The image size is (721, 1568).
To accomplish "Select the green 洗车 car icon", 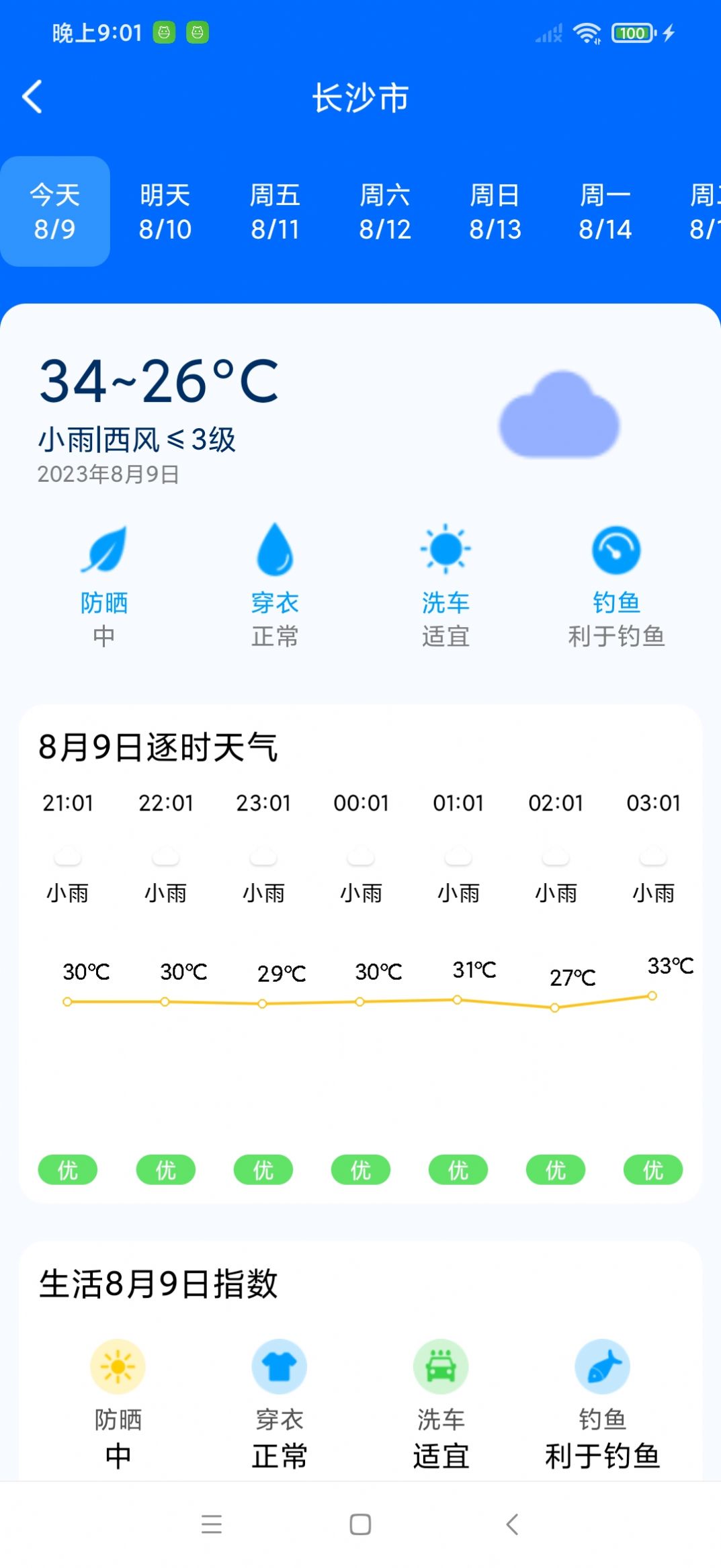I will coord(440,1366).
